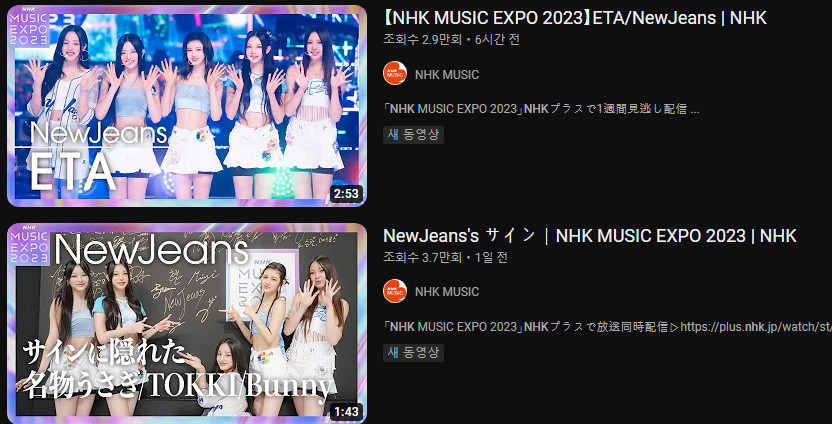Screen dimensions: 832x424
Task: Open the NewJeans TOKKI/Bunny sign video thumbnail
Action: (186, 322)
